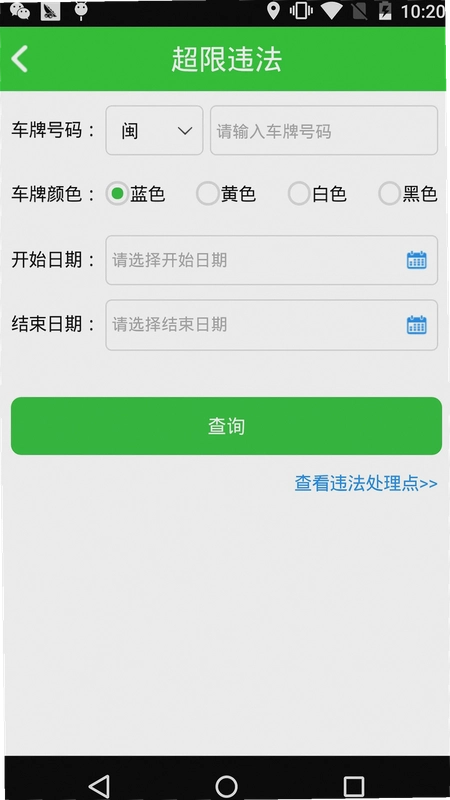Pick the 白色 plate color

(317, 194)
